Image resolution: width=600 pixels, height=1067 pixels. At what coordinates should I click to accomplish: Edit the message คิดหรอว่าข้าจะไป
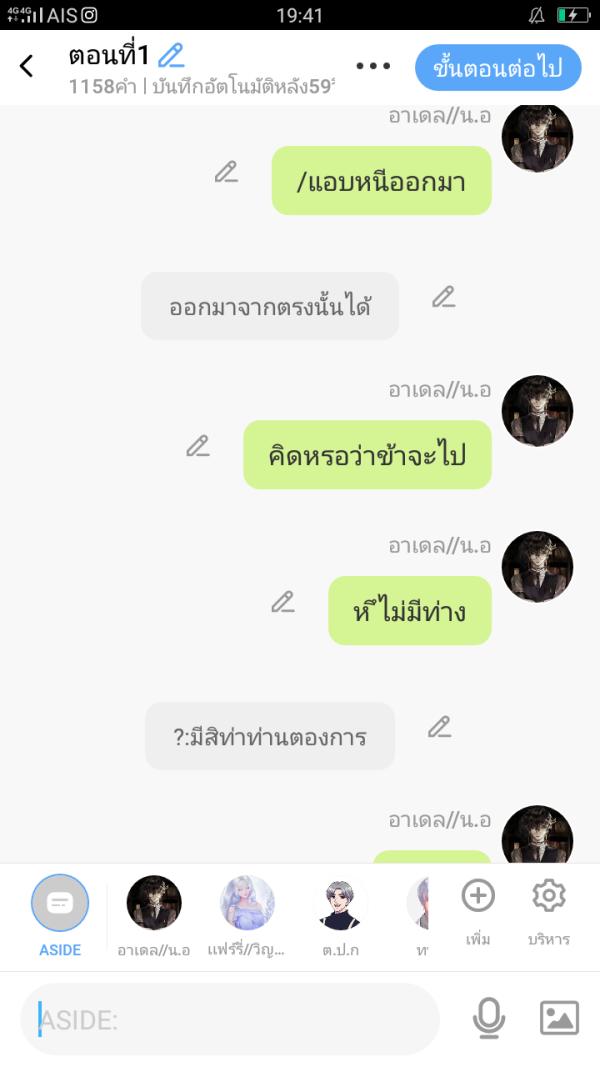coord(198,446)
